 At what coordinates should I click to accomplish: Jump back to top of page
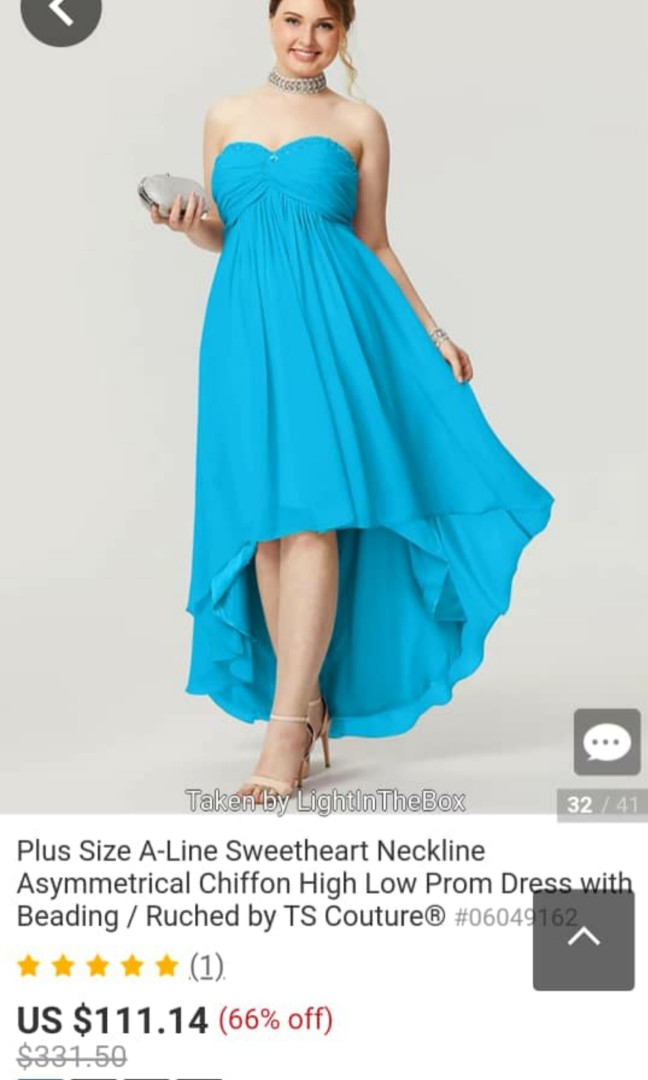[583, 939]
